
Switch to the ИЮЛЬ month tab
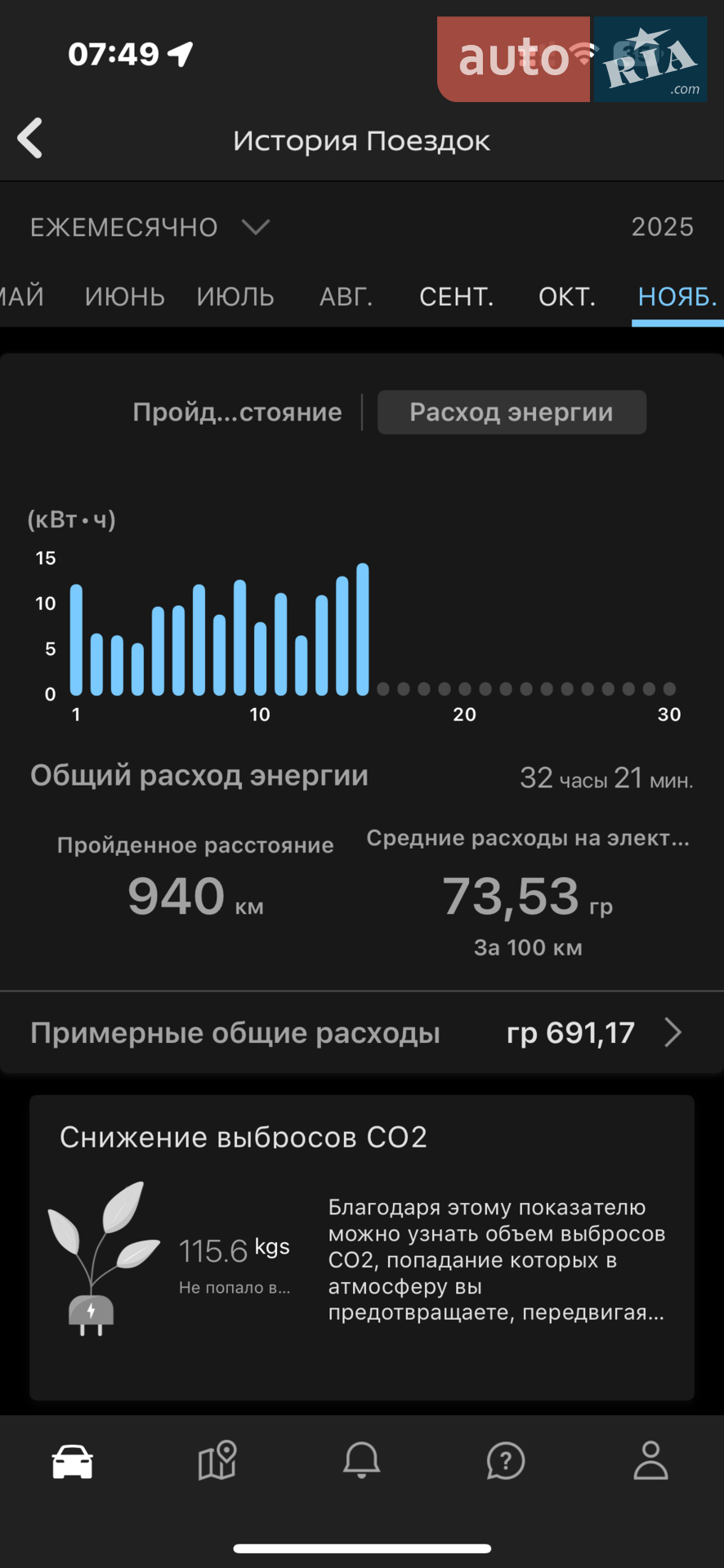235,296
